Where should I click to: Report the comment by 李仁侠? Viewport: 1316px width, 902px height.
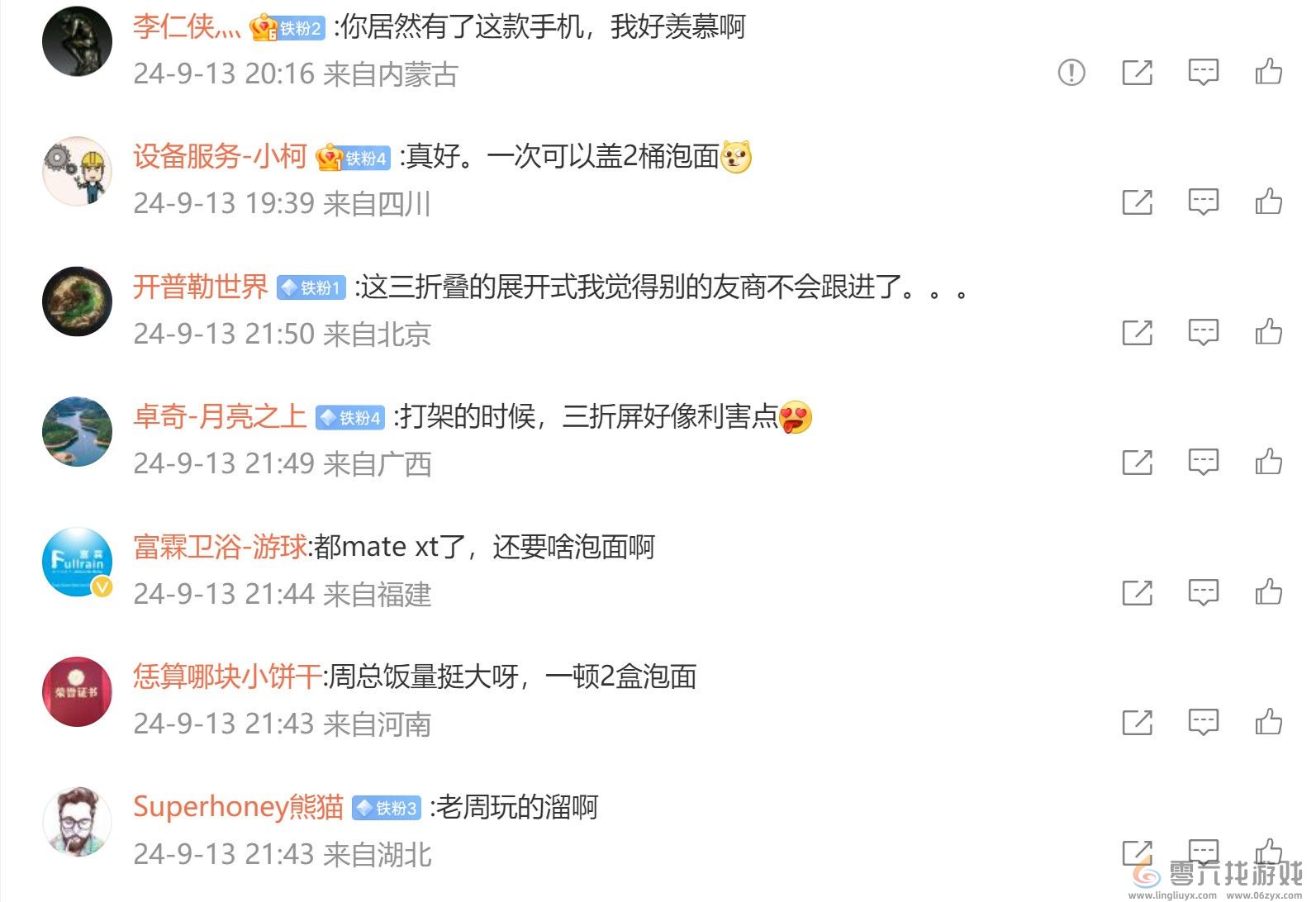(x=1071, y=73)
